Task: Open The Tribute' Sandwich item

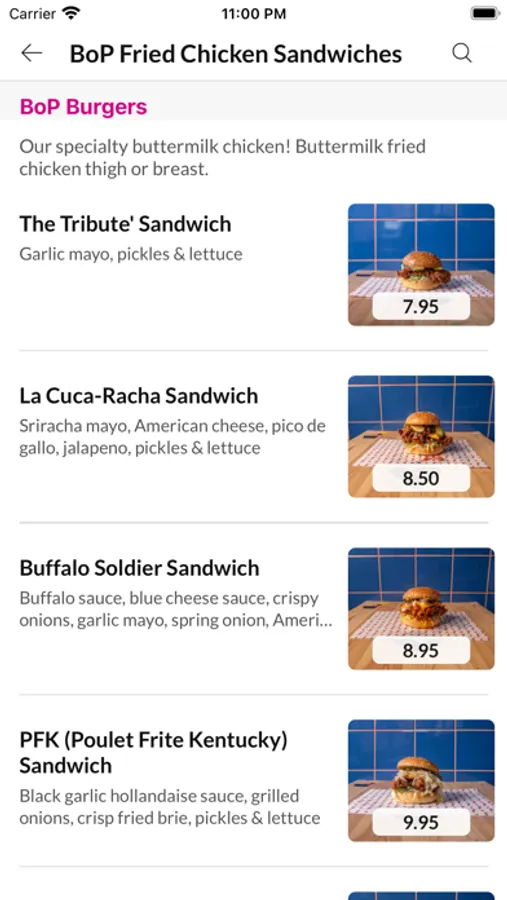Action: tap(253, 265)
